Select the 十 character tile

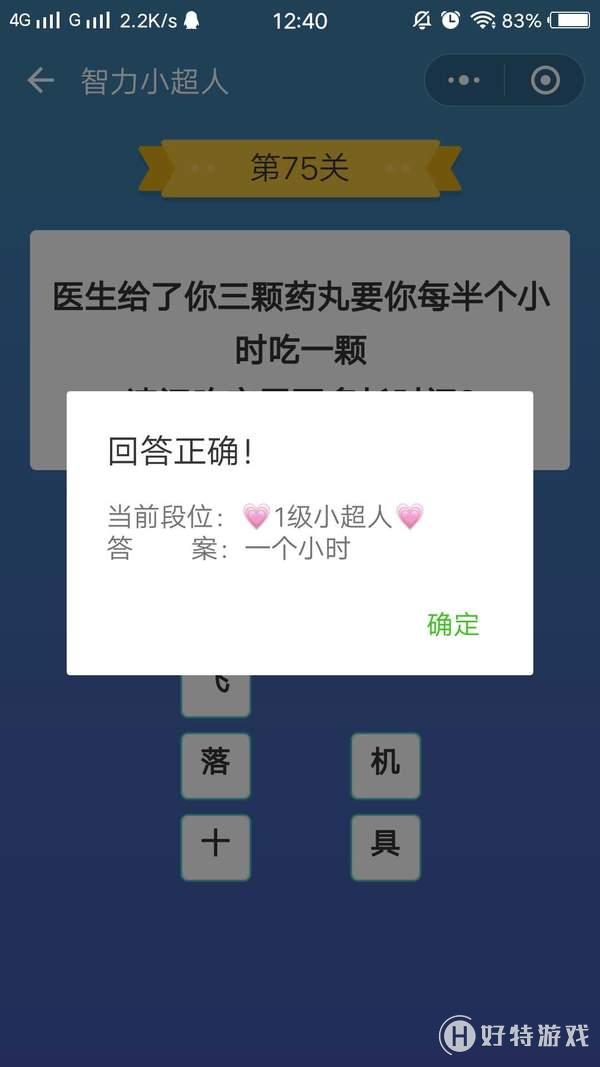tap(215, 846)
